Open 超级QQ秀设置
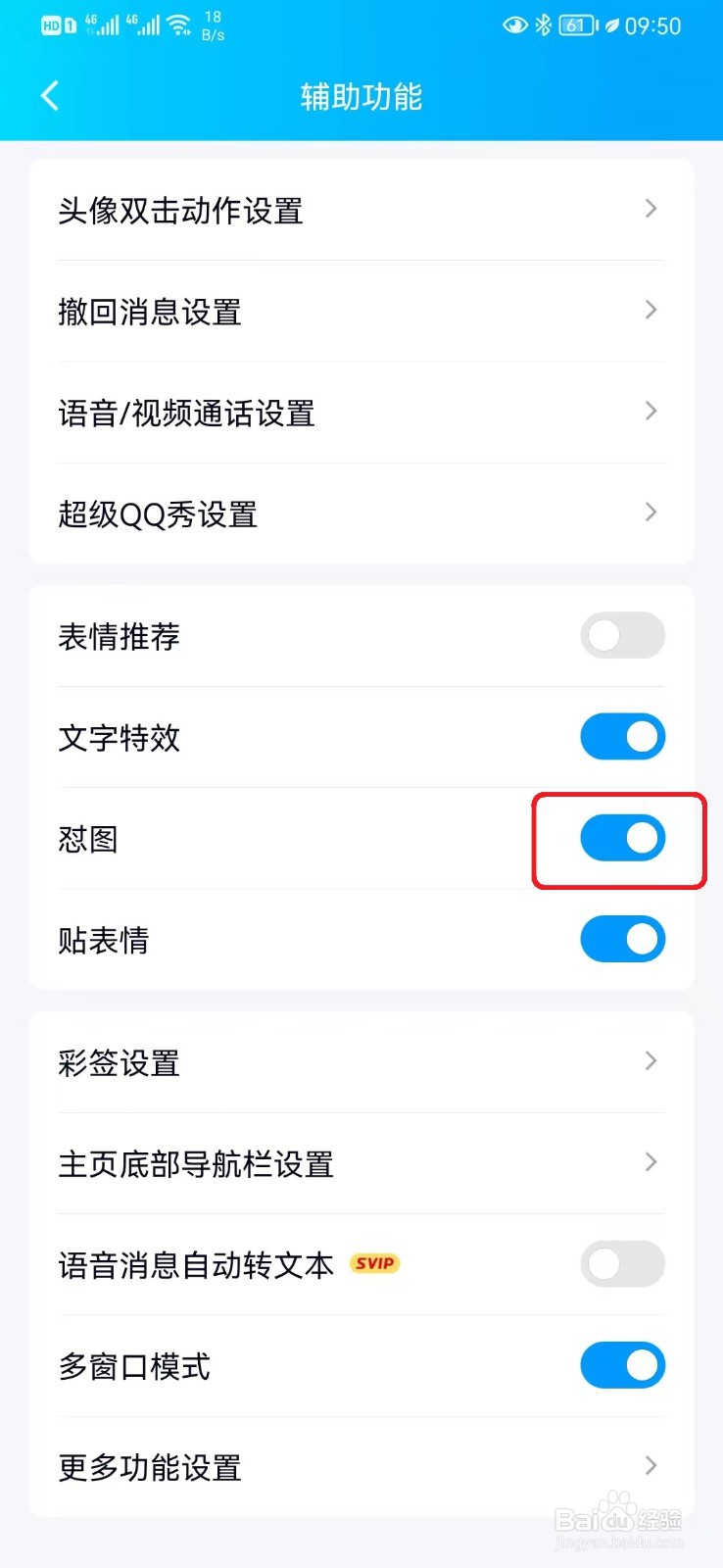Screen dimensions: 723x1568 pyautogui.click(x=361, y=513)
